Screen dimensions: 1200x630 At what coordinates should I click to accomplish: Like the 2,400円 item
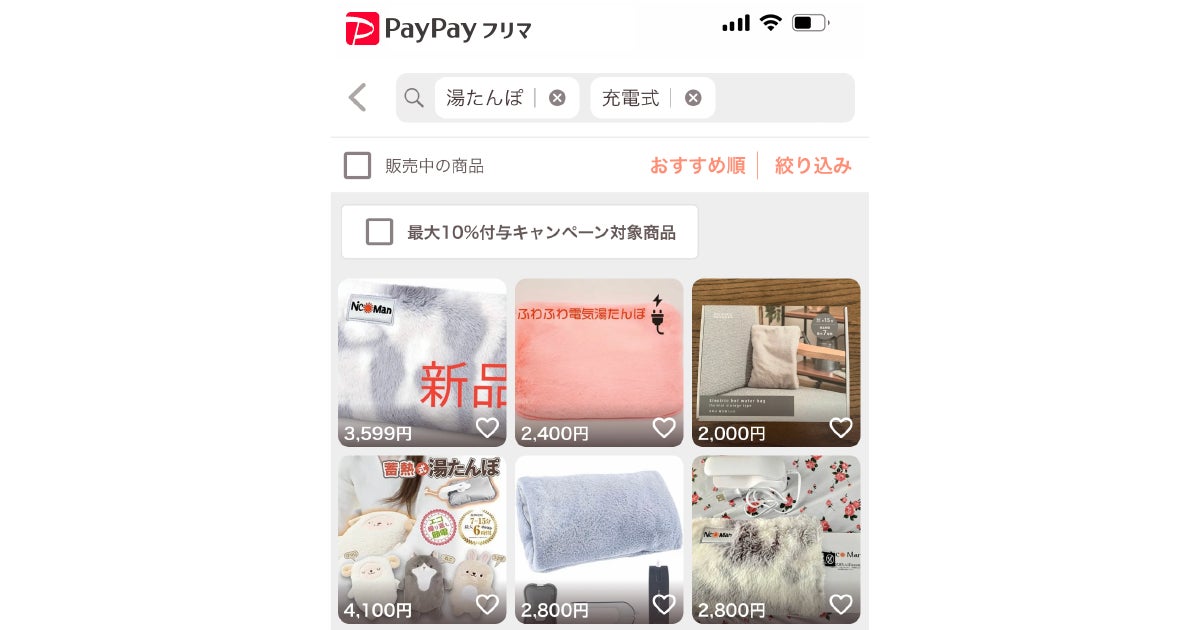pyautogui.click(x=664, y=428)
